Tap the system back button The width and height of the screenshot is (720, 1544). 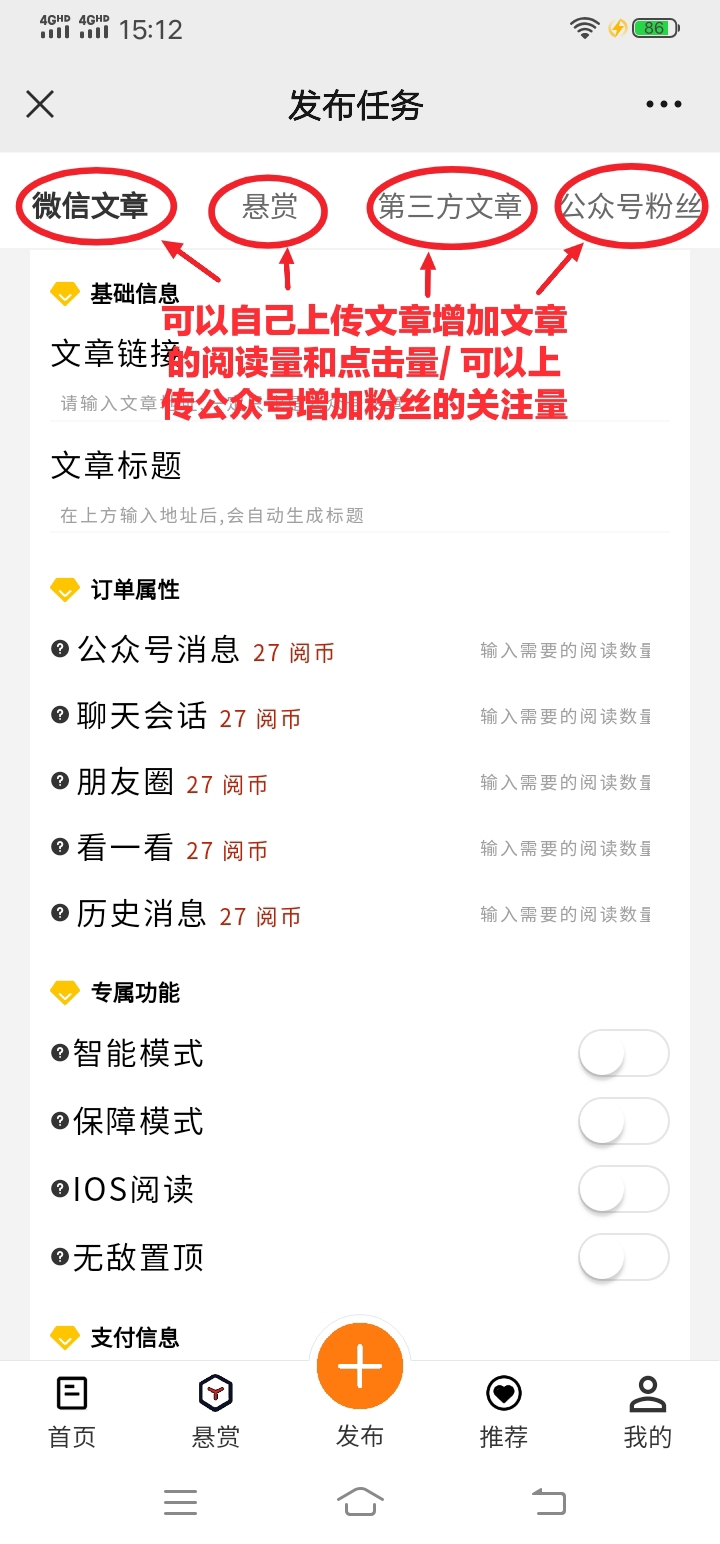tap(548, 1501)
